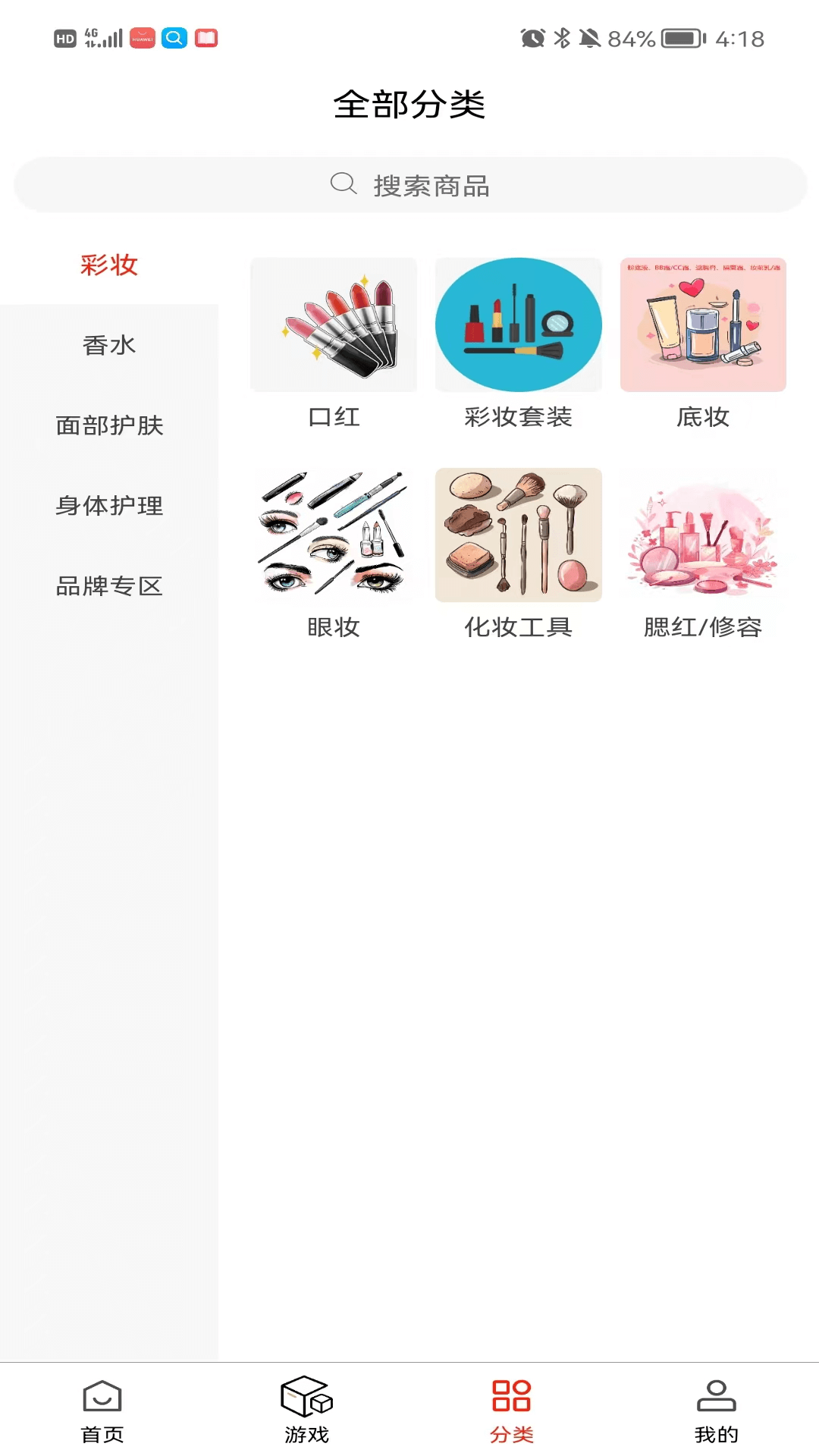Tap the 搜索商品 search input field
819x1456 pixels.
432,184
